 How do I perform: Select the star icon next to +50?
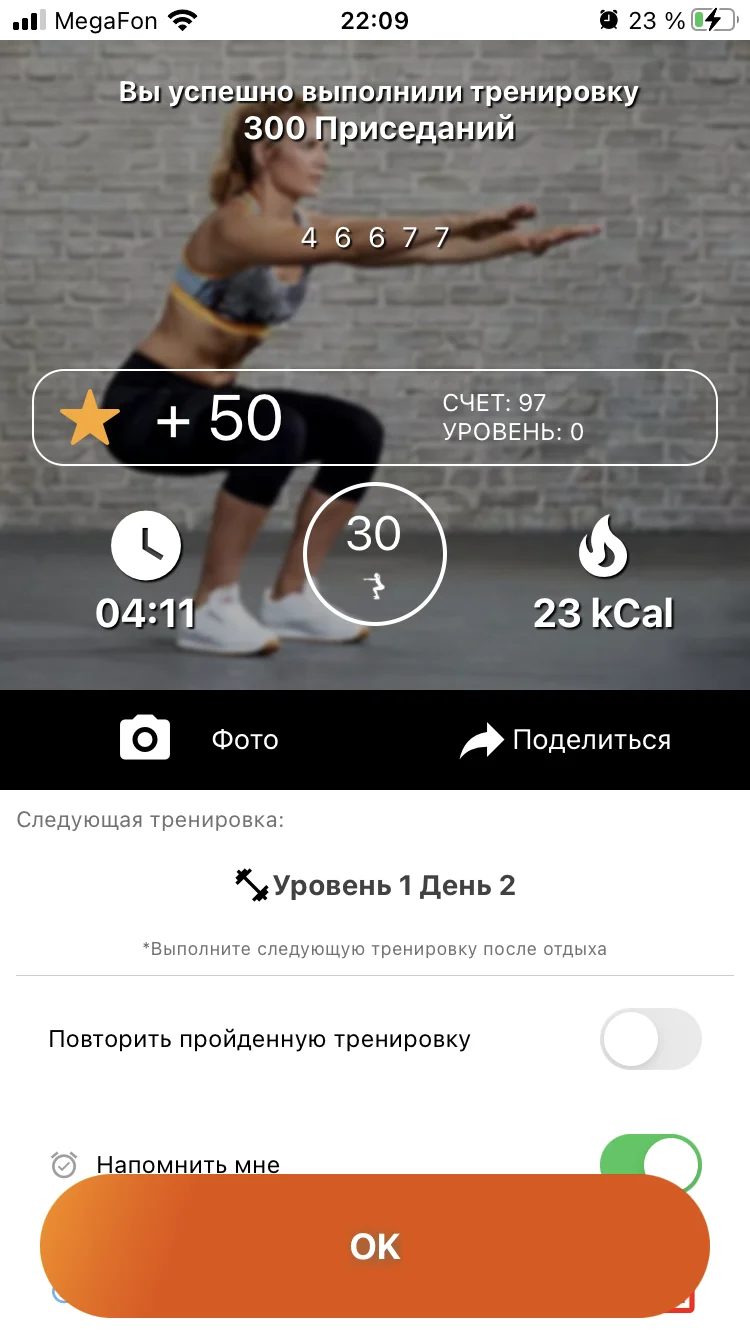pos(91,417)
